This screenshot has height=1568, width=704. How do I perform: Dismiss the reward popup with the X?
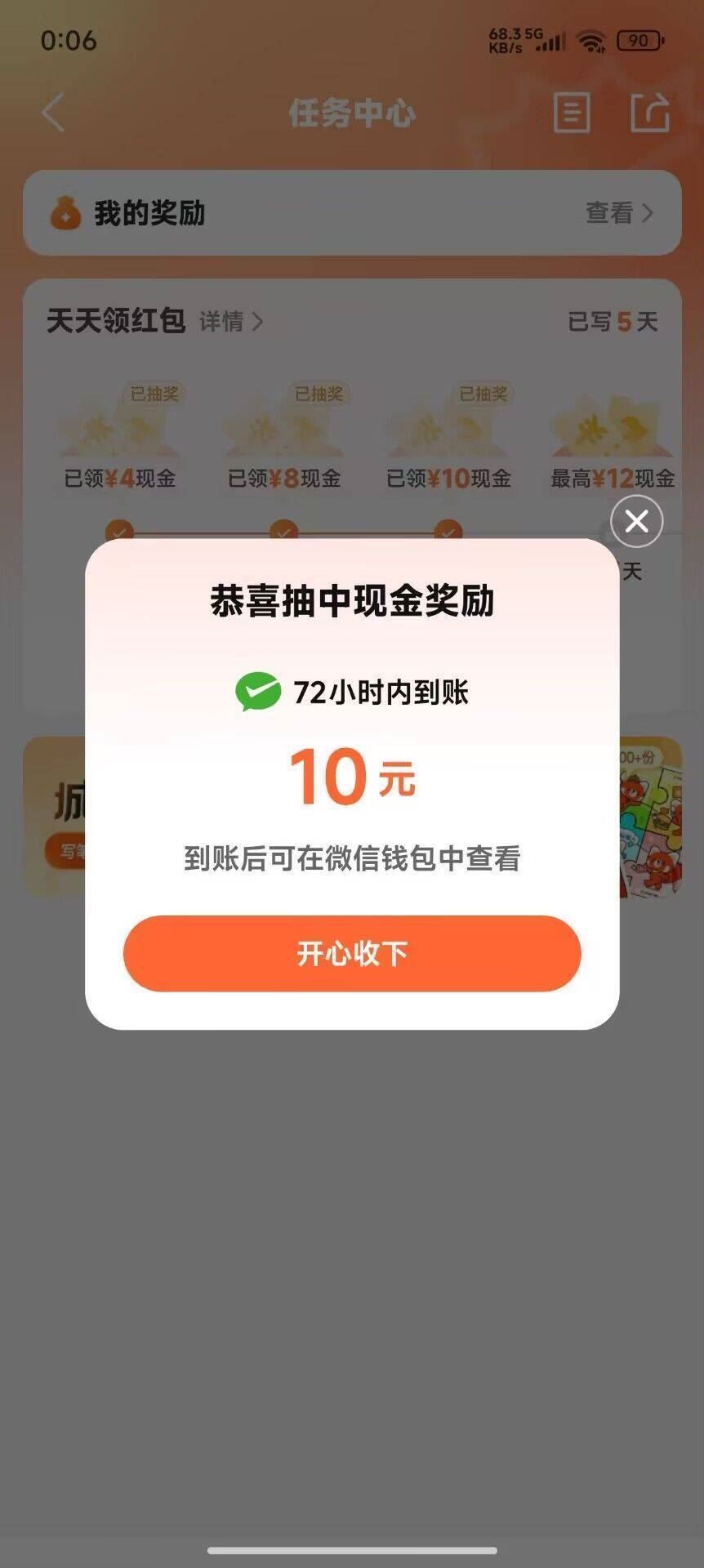tap(636, 522)
